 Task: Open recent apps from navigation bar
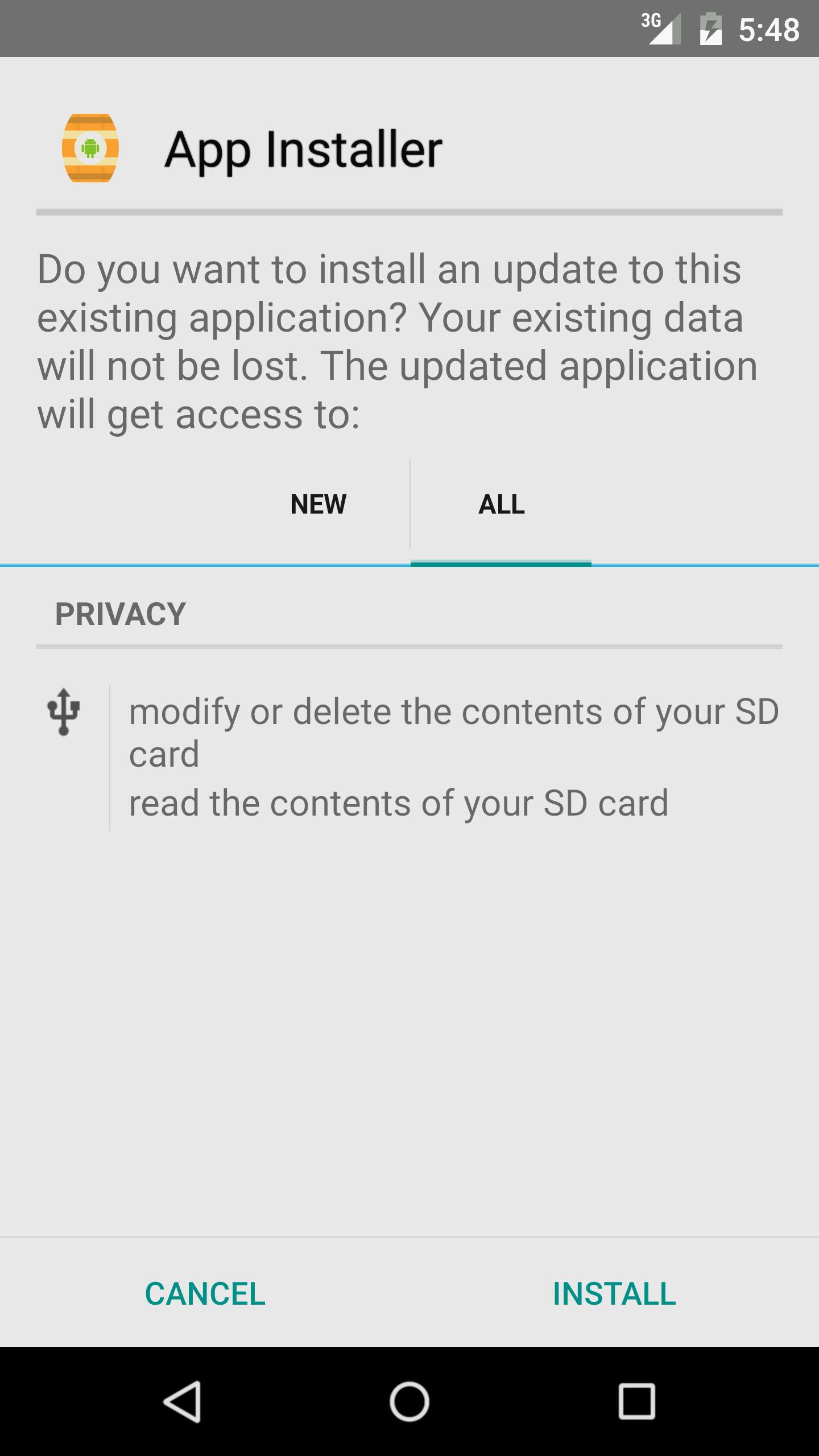click(636, 1401)
